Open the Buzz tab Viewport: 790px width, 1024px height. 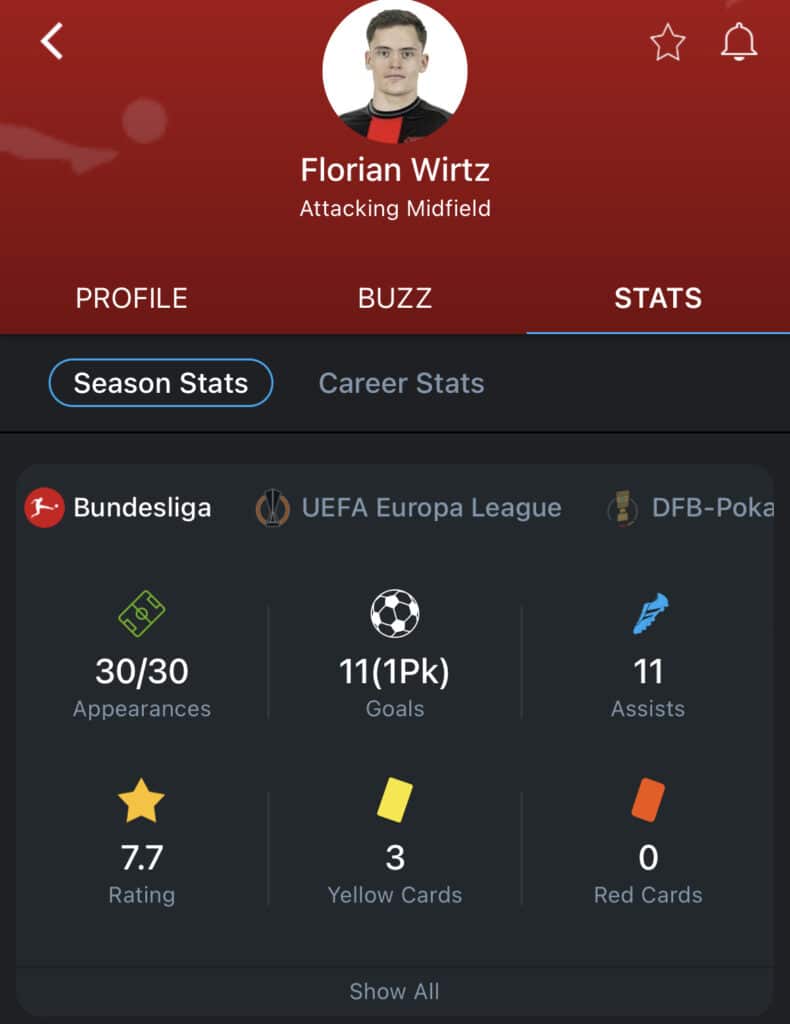[x=395, y=298]
